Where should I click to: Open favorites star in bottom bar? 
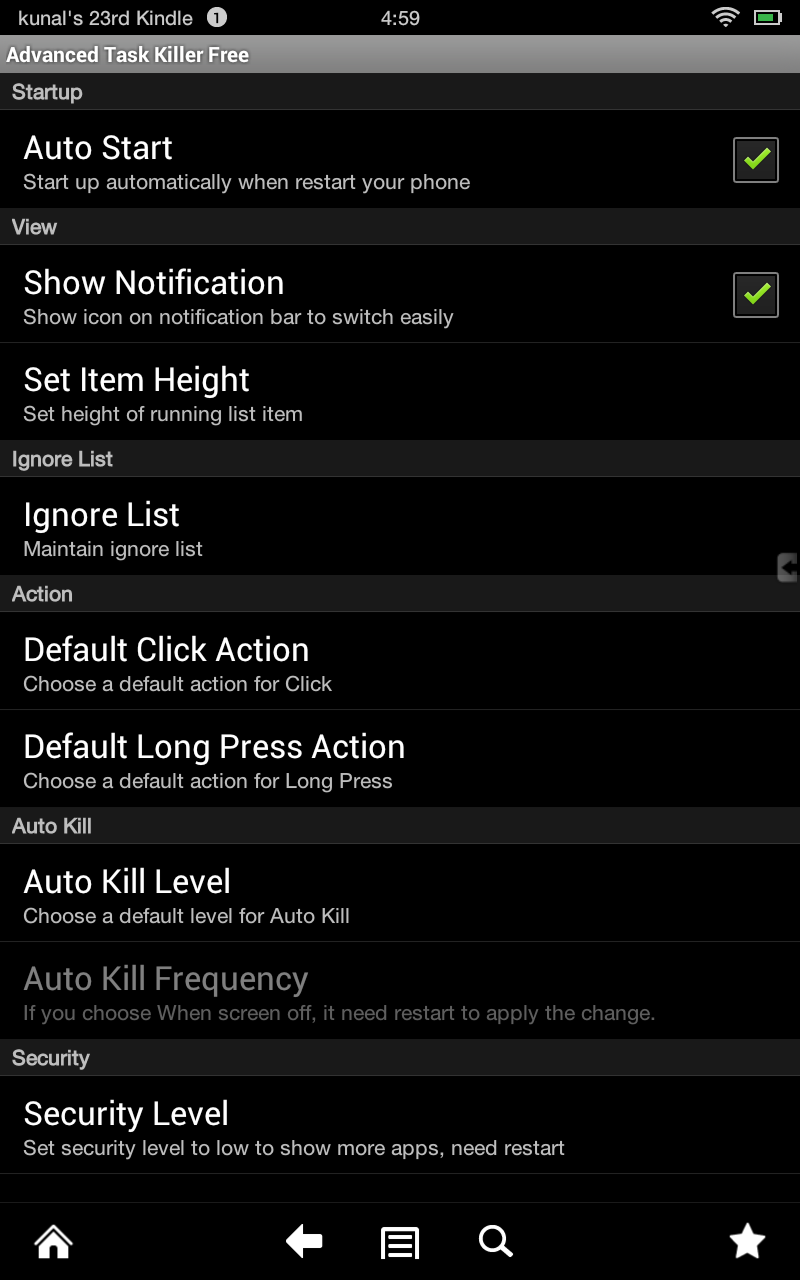click(x=747, y=1242)
